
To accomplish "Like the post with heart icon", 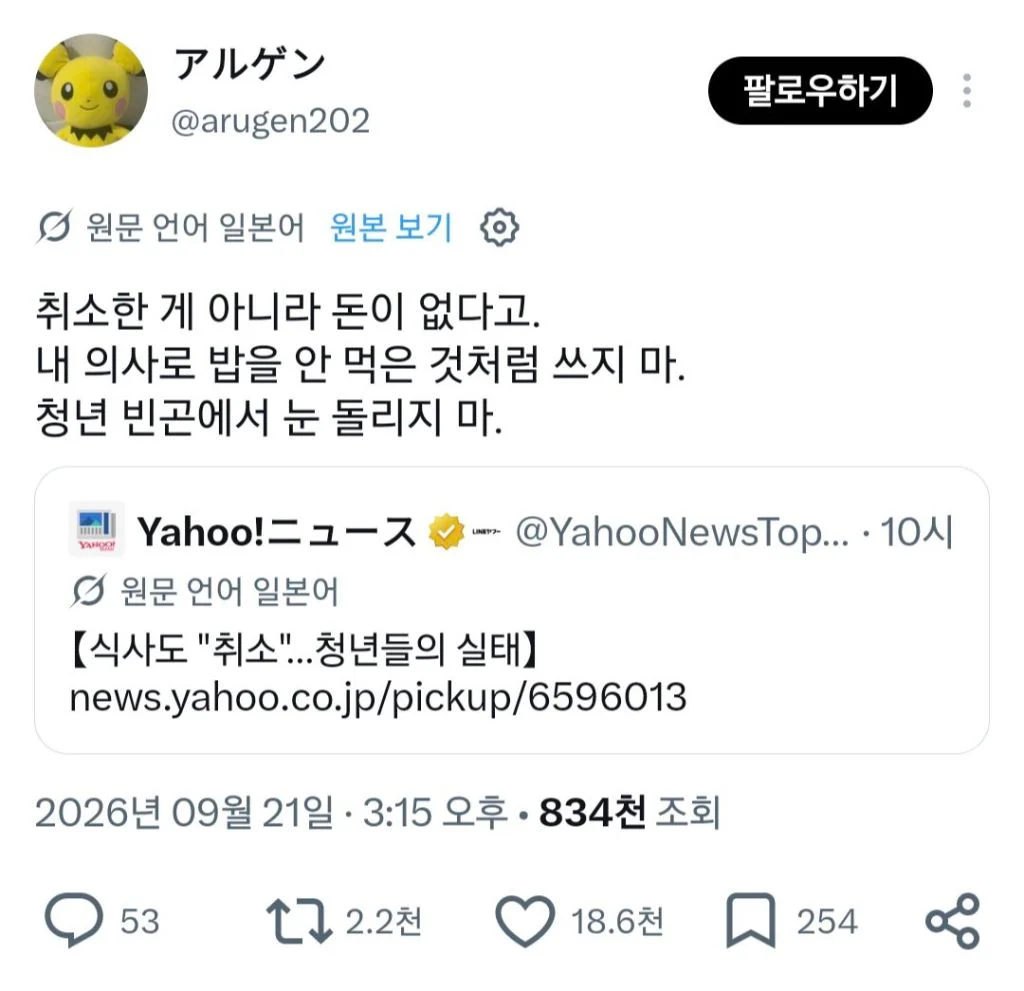I will click(524, 921).
